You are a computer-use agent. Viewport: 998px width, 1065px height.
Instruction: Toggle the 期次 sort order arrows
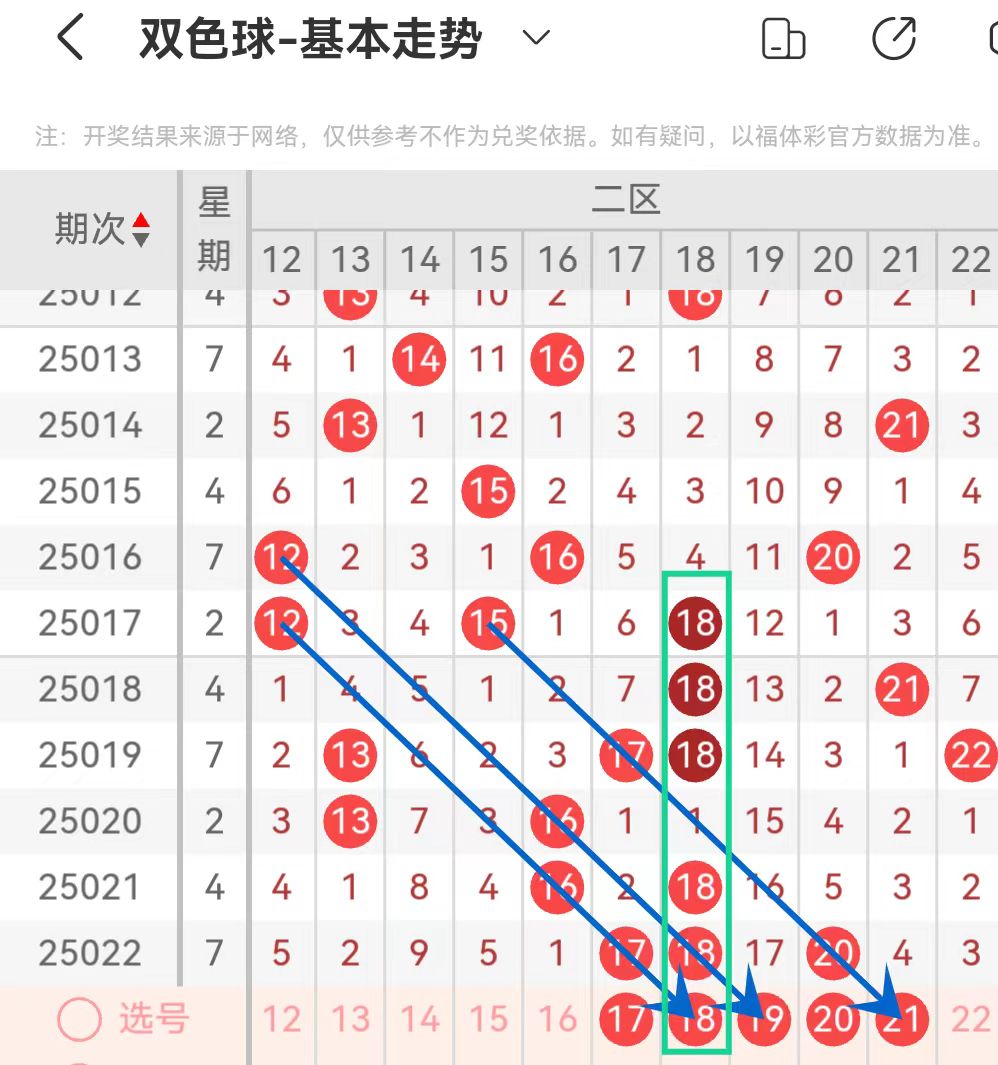pyautogui.click(x=141, y=230)
